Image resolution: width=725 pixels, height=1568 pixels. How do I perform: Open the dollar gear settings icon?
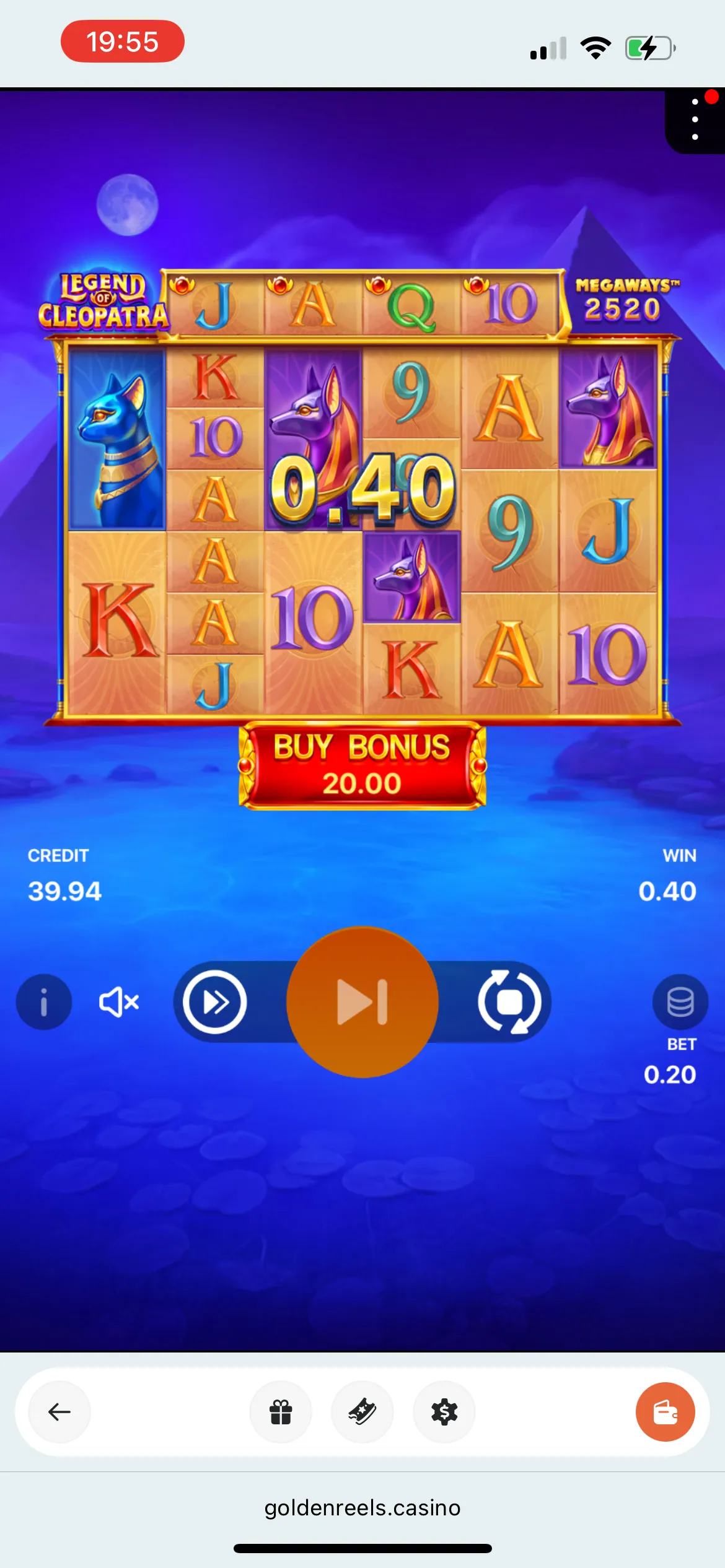click(x=444, y=1412)
